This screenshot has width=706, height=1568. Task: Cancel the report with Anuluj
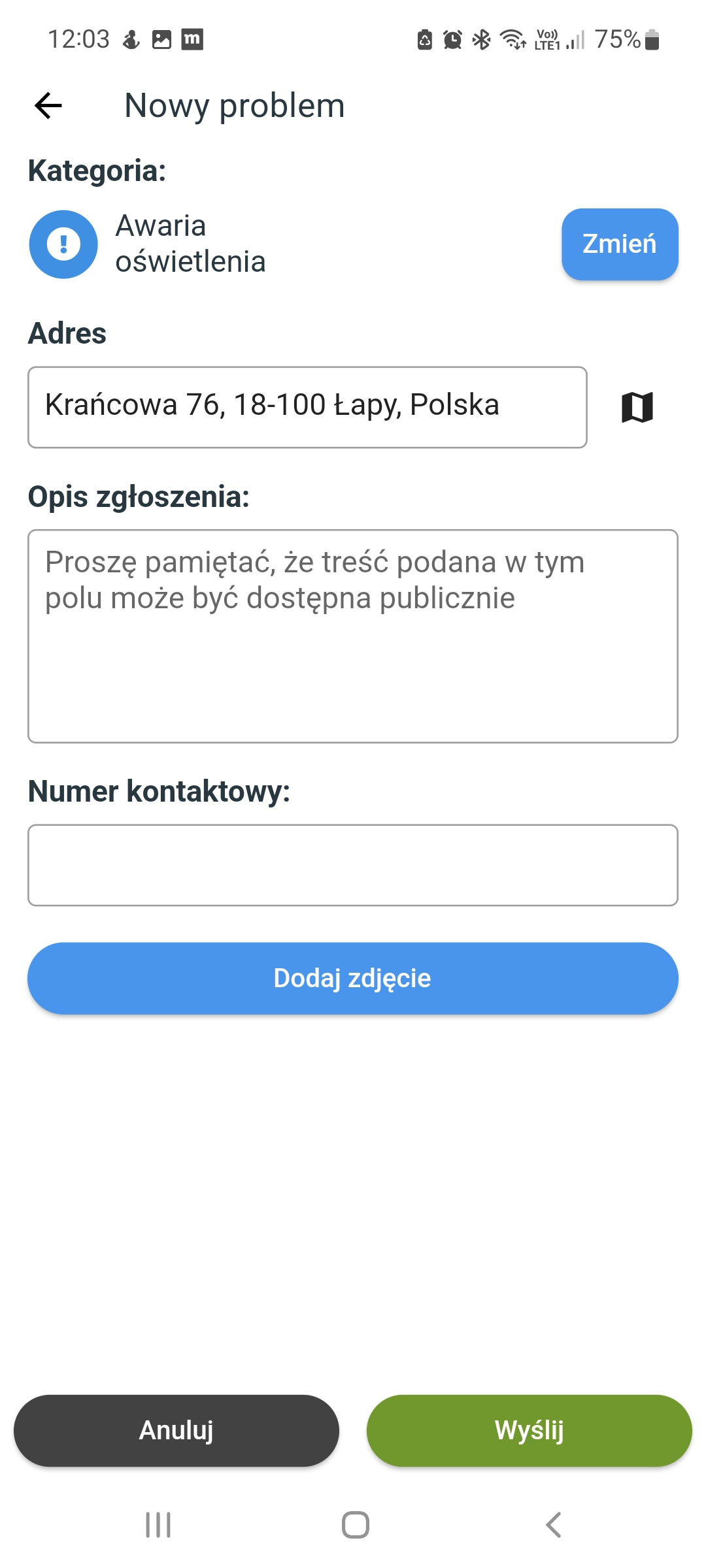(x=176, y=1430)
